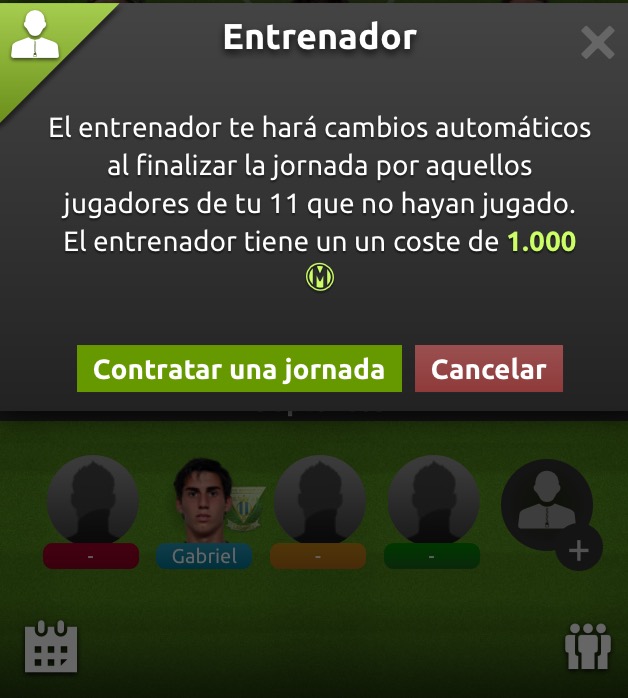The width and height of the screenshot is (628, 698).
Task: Close the Entrenador dialog
Action: (x=597, y=43)
